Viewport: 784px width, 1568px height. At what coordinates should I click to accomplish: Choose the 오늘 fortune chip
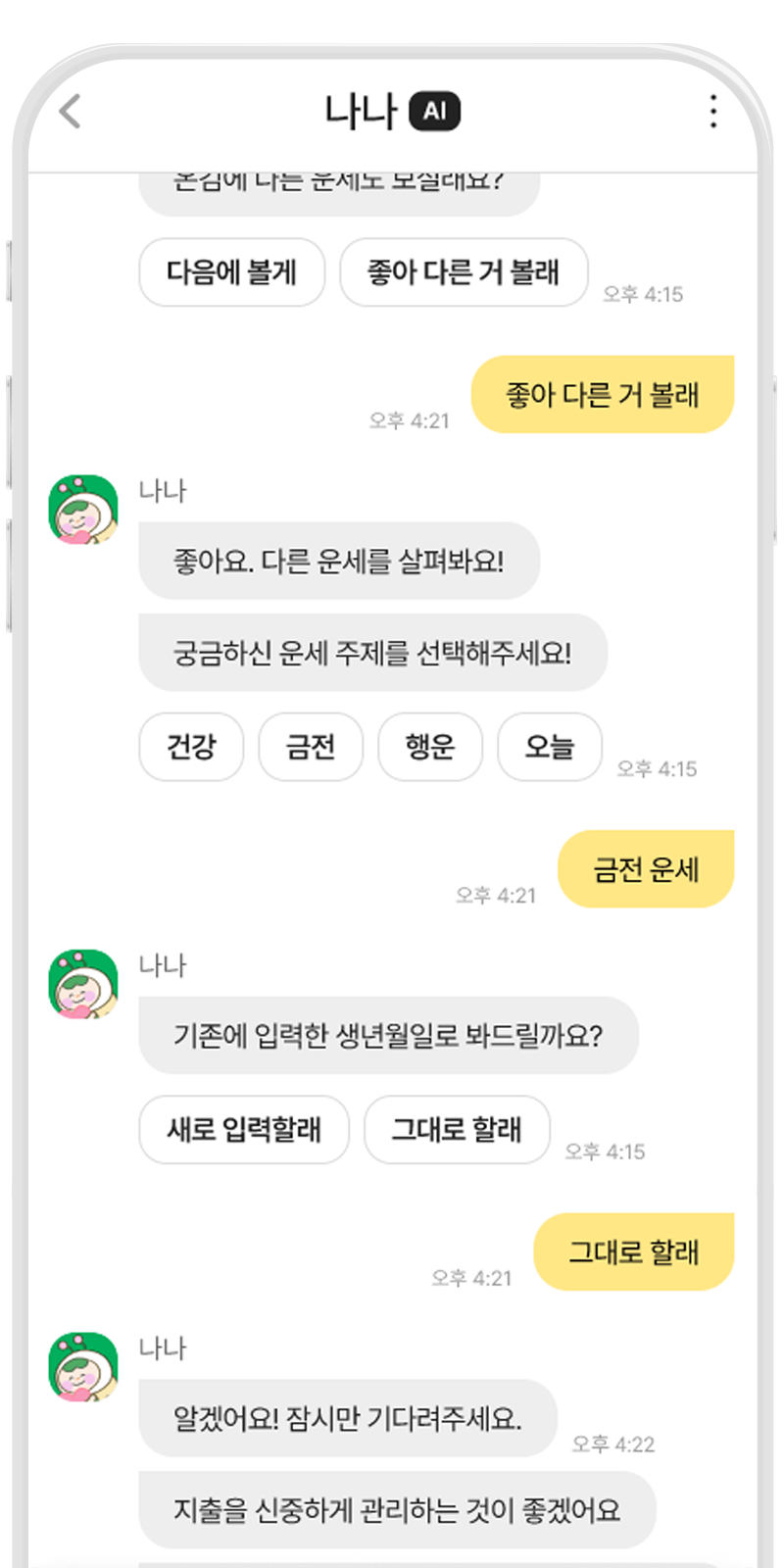(549, 747)
